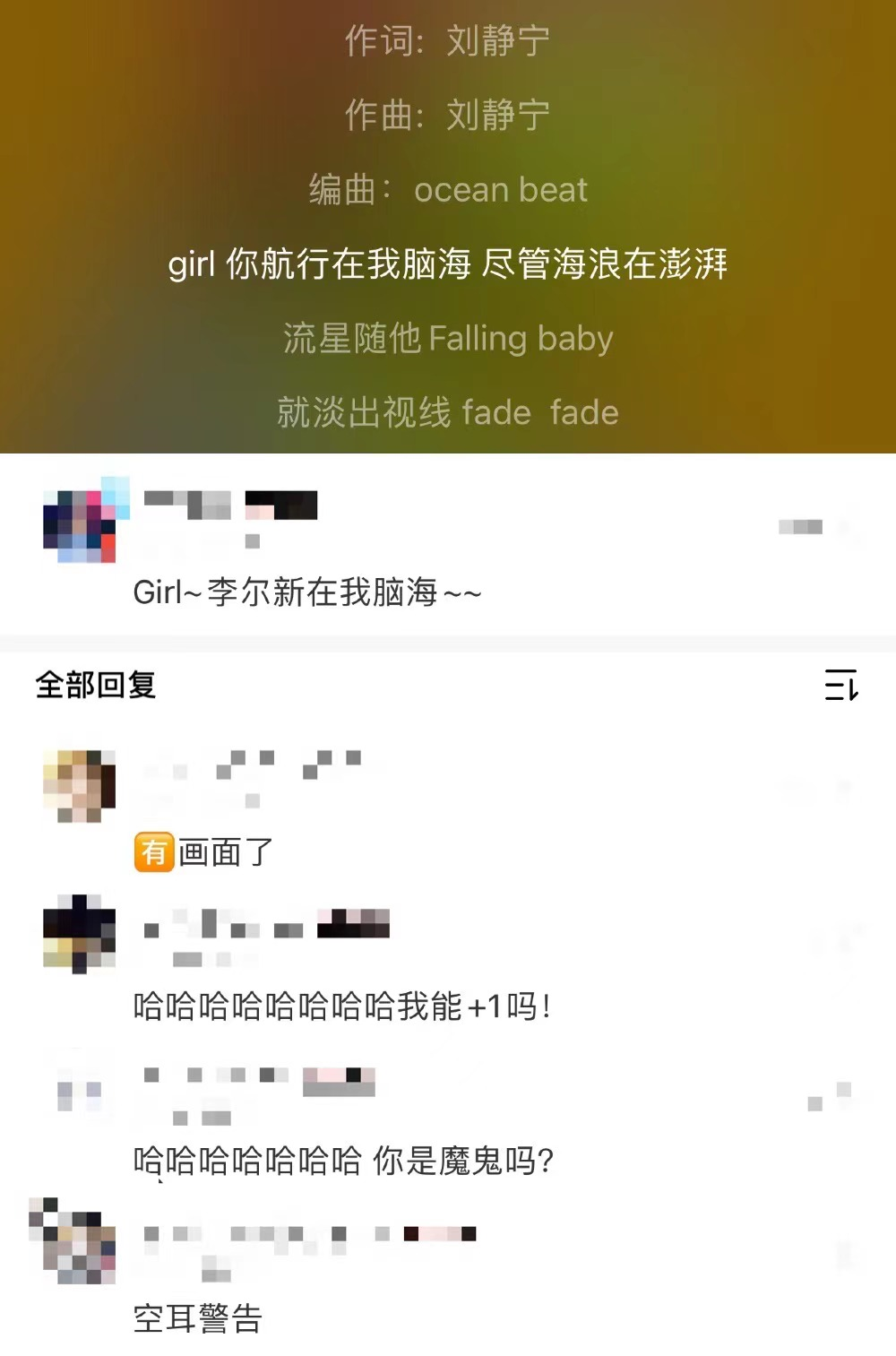896x1356 pixels.
Task: Reply to the comment Girl~李尔新在我脑海~~
Action: (x=307, y=593)
